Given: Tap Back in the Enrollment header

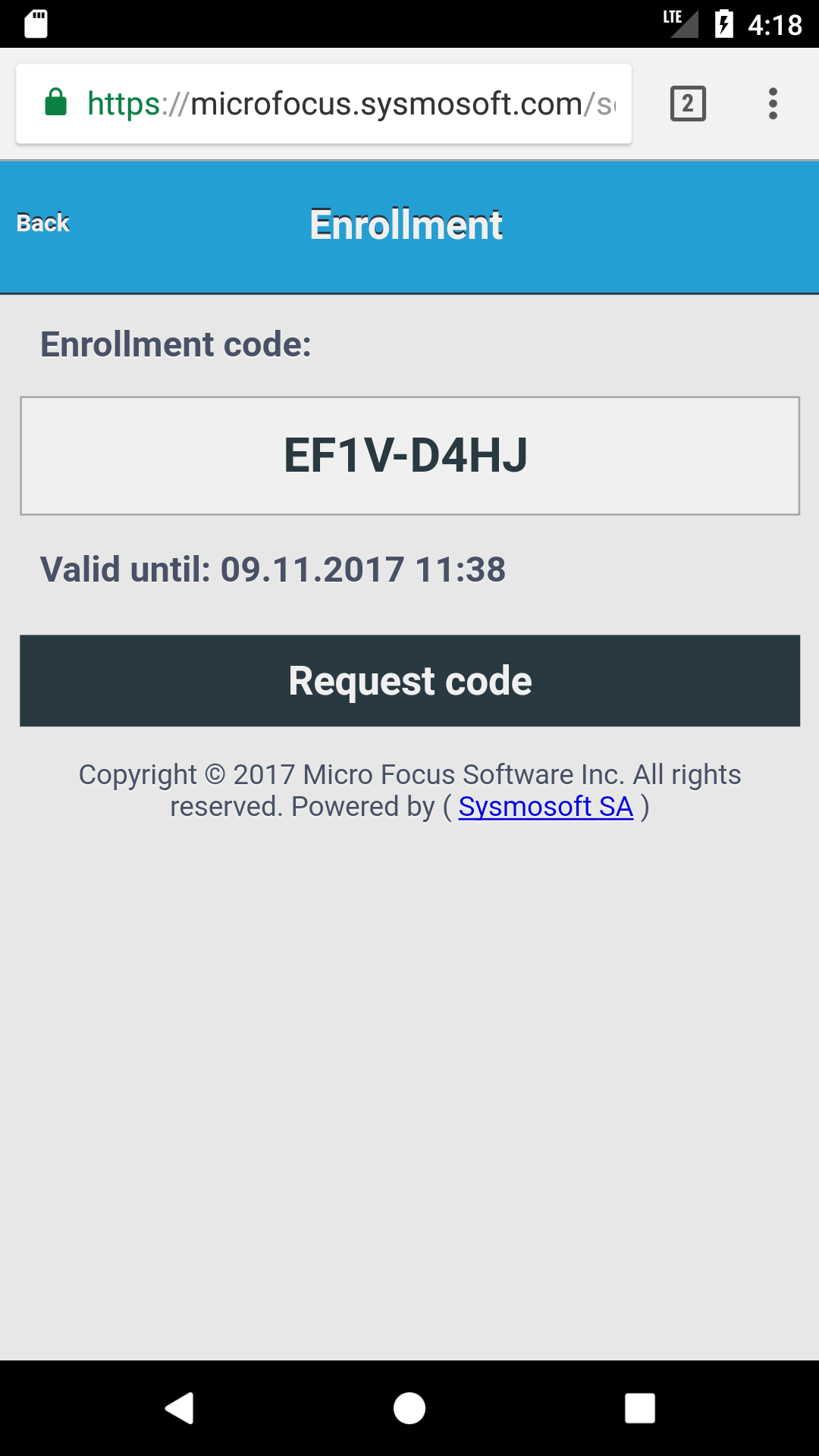Looking at the screenshot, I should coord(42,222).
